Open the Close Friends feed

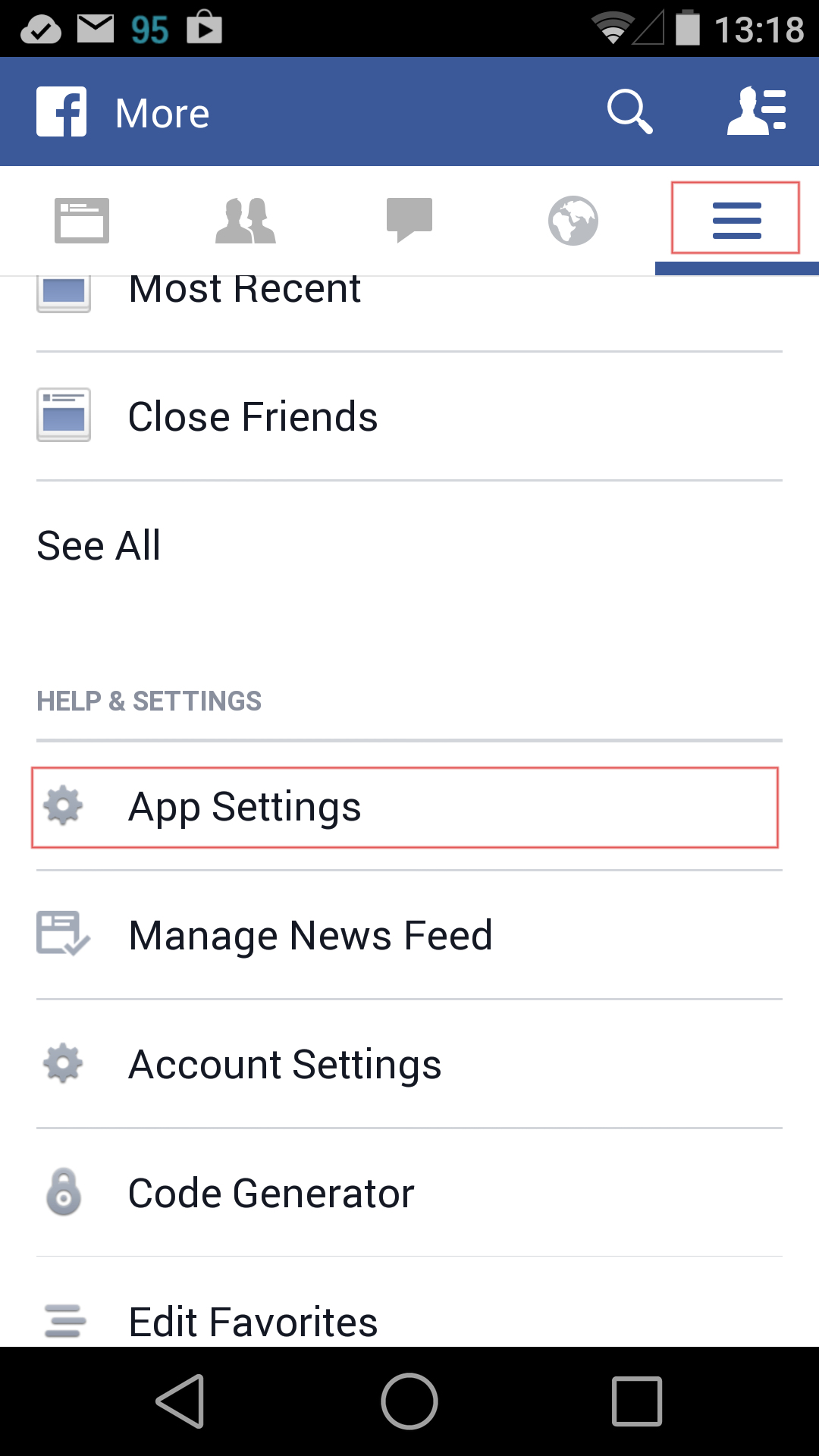pos(253,416)
